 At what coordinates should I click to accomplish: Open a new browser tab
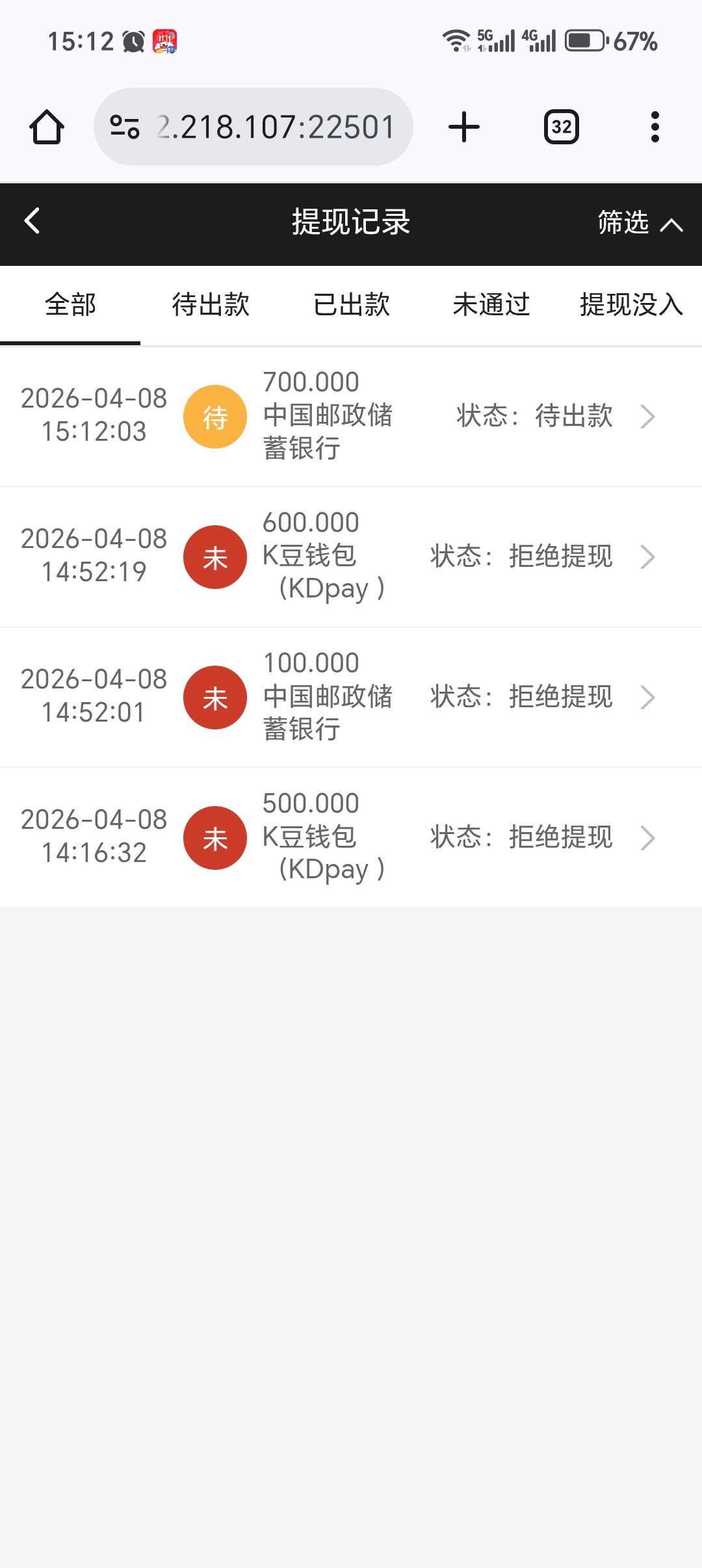click(x=464, y=127)
